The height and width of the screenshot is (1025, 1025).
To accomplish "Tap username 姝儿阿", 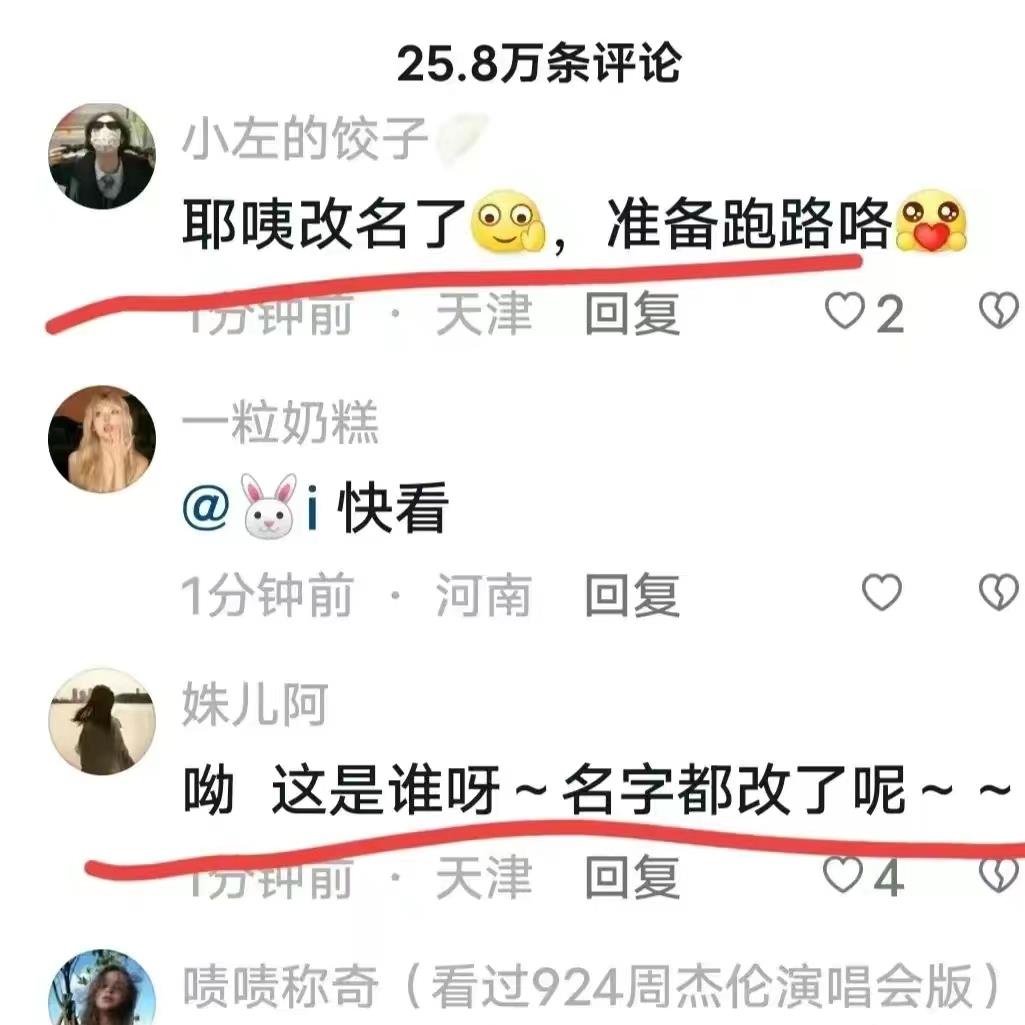I will point(255,706).
